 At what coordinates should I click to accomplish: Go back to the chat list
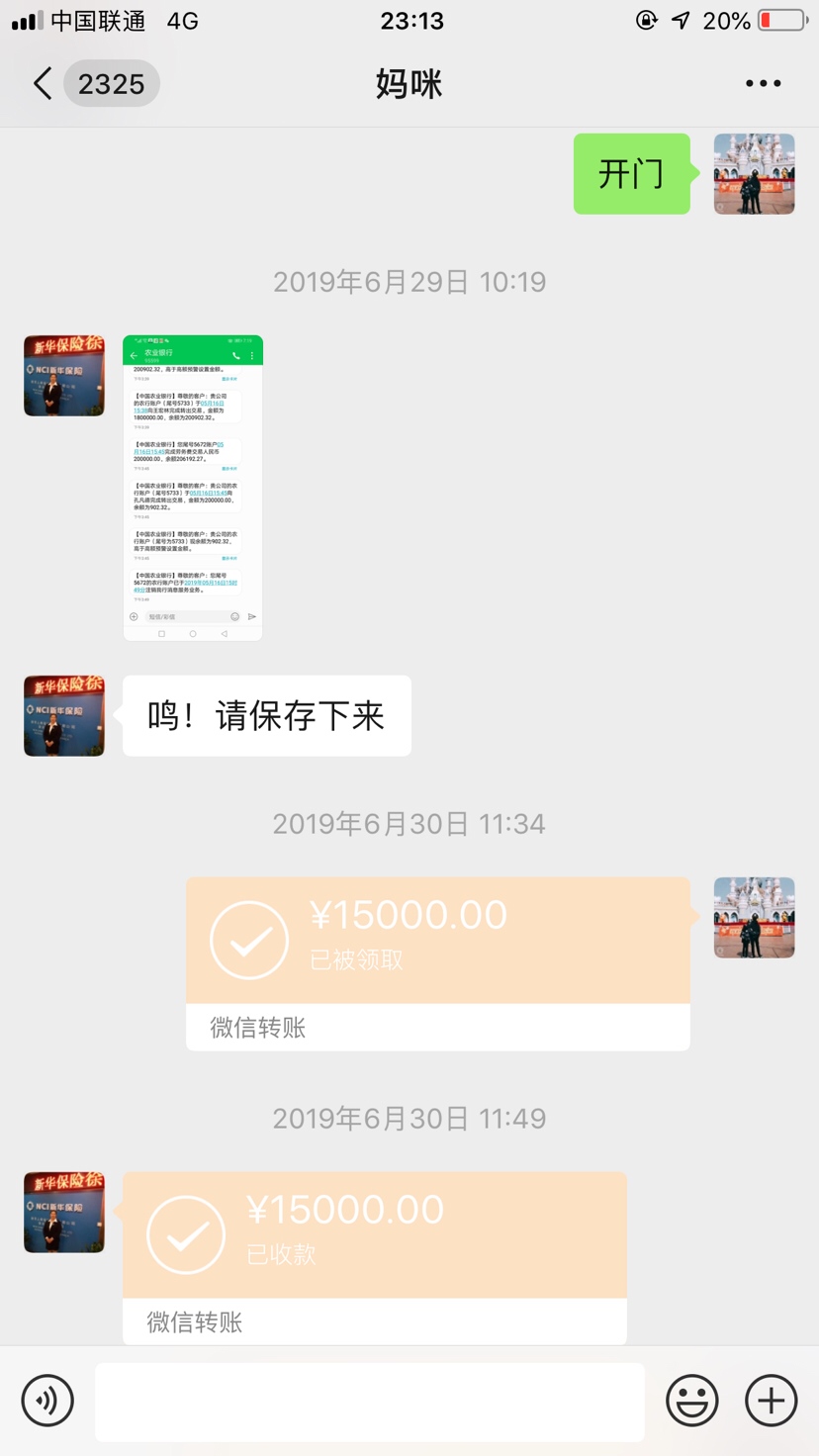click(x=44, y=84)
